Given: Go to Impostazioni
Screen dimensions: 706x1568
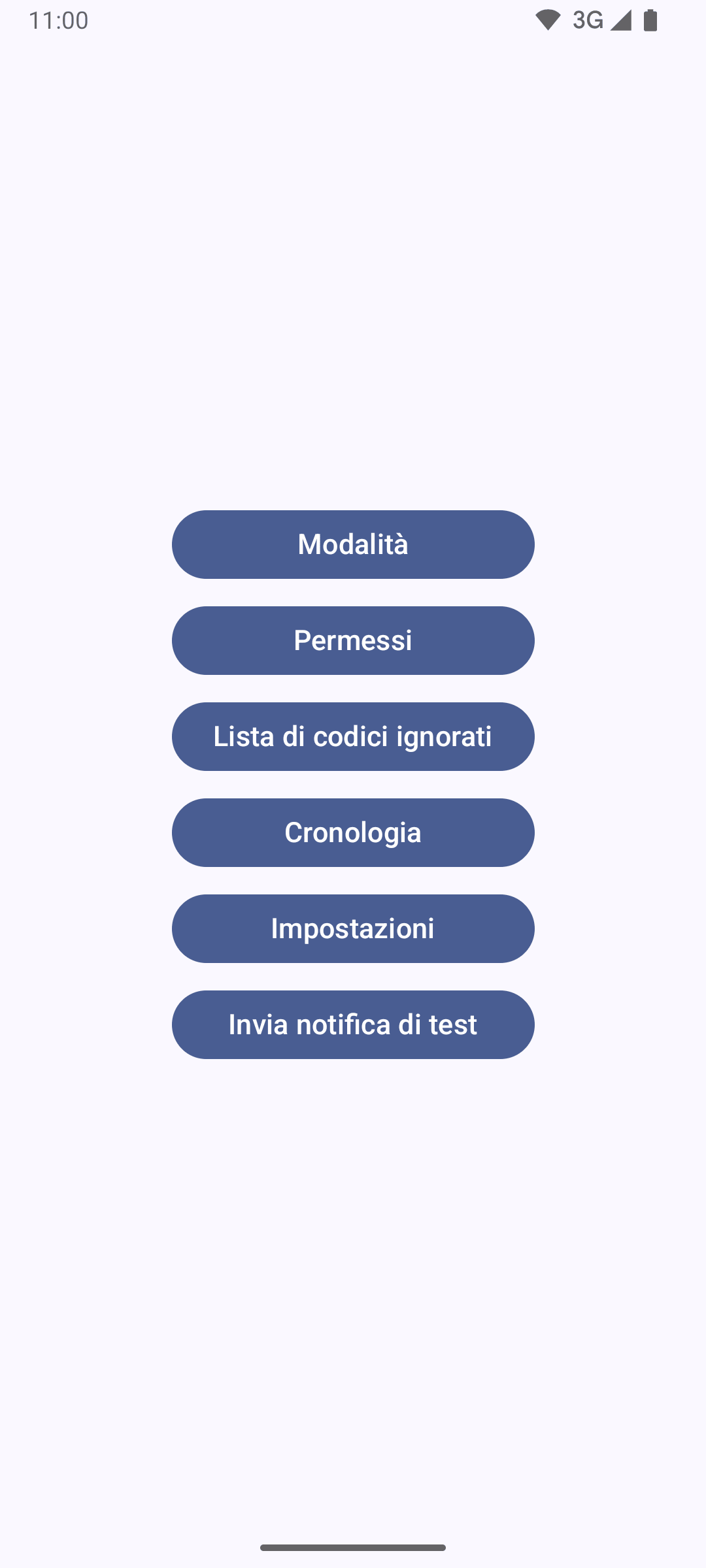Looking at the screenshot, I should point(353,928).
